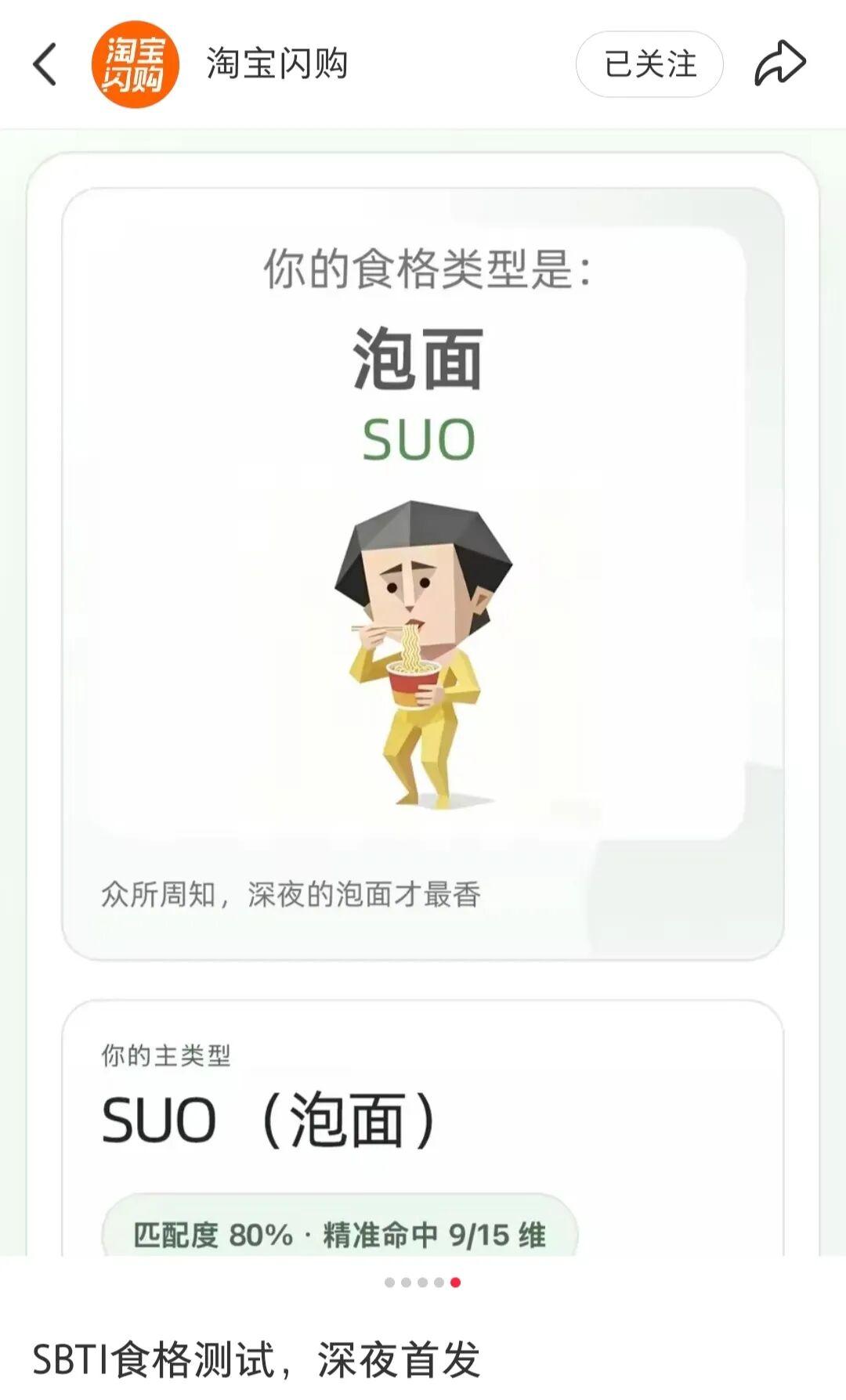Share this post via the arrow icon
The height and width of the screenshot is (1400, 846).
[x=779, y=64]
